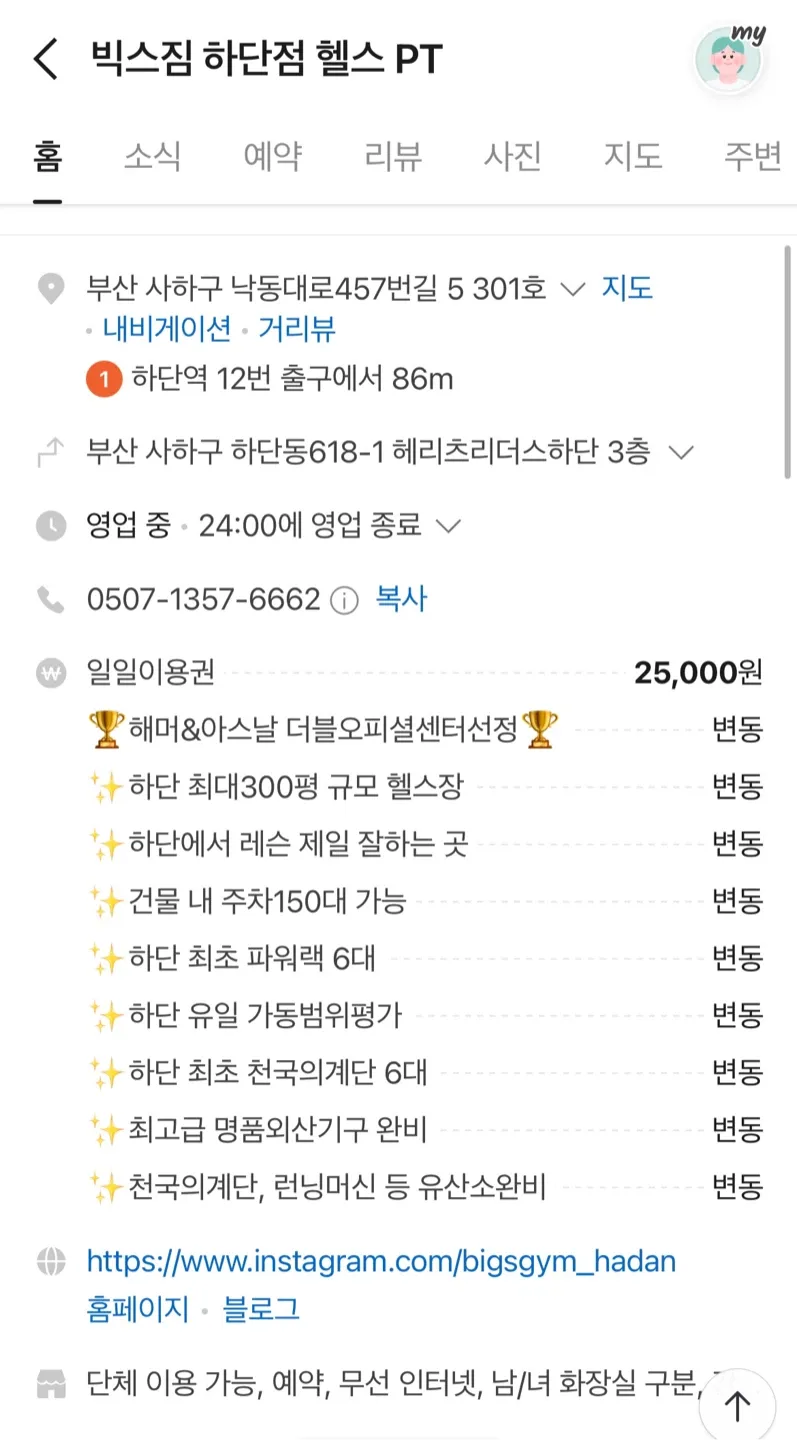Image resolution: width=797 pixels, height=1440 pixels.
Task: Open the 블로그 link
Action: click(x=261, y=1309)
